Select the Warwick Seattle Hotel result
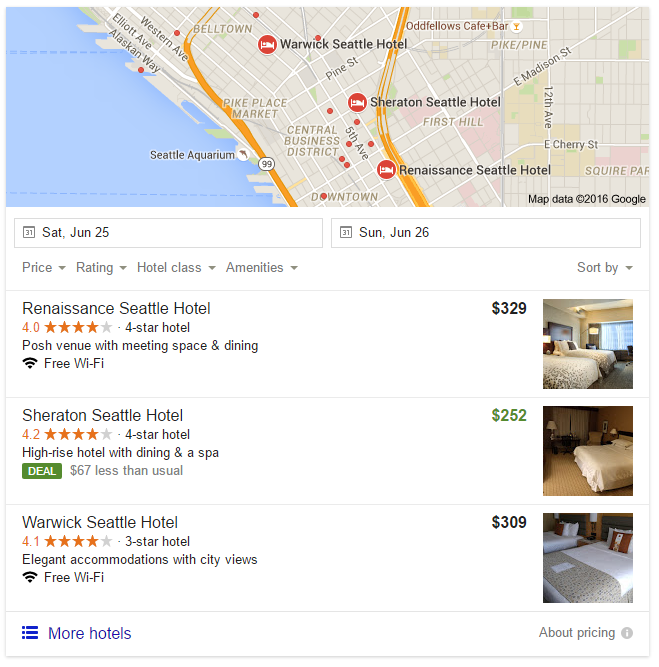 (x=100, y=523)
